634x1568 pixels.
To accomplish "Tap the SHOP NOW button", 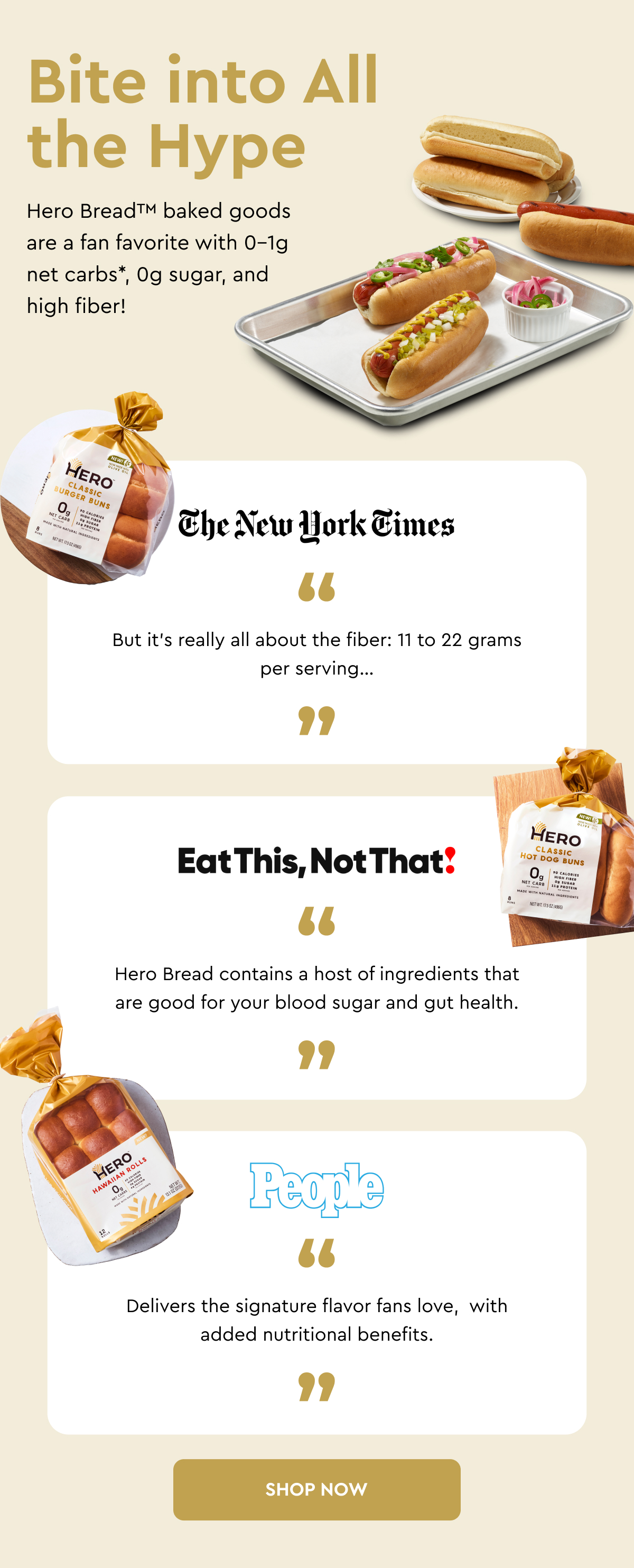I will (316, 1489).
